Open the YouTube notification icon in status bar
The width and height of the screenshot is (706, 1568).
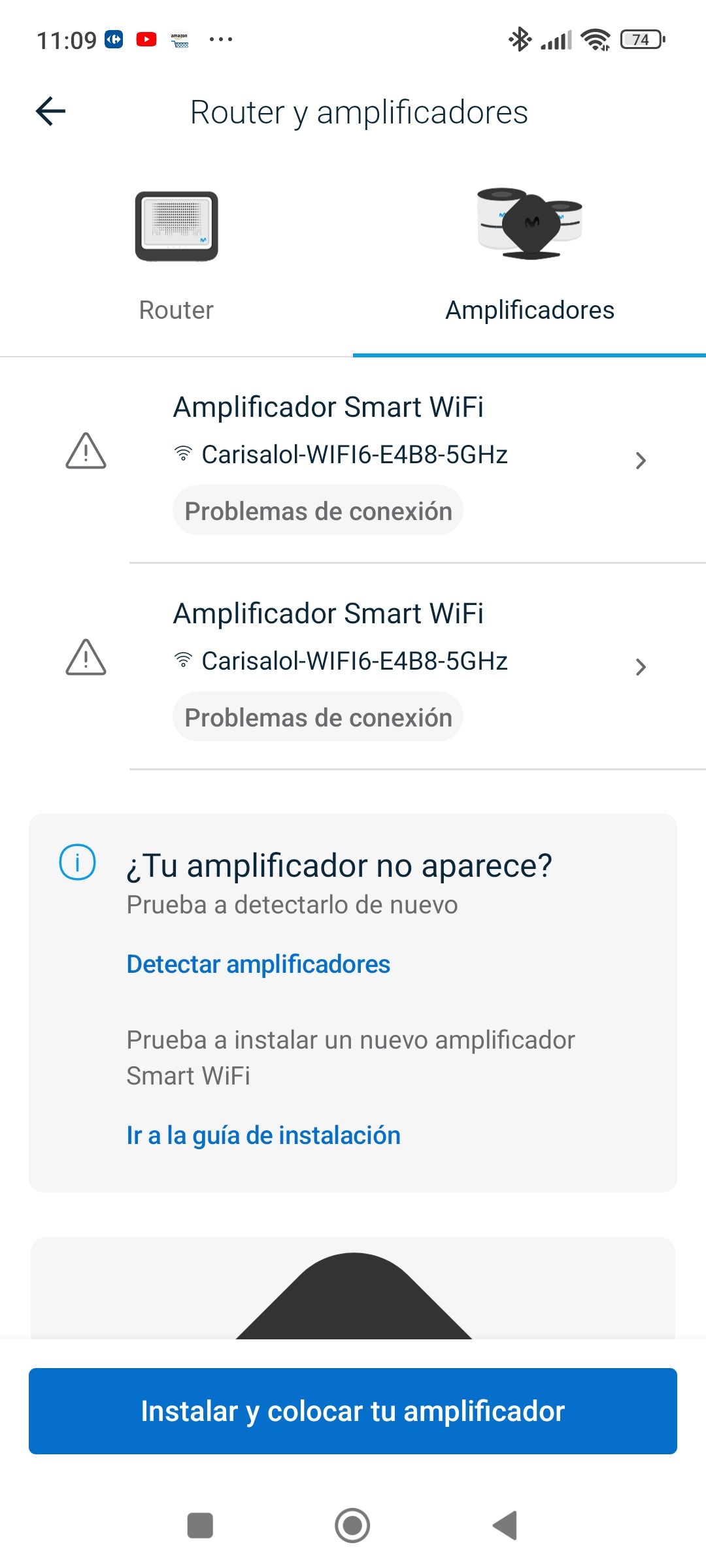coord(146,39)
